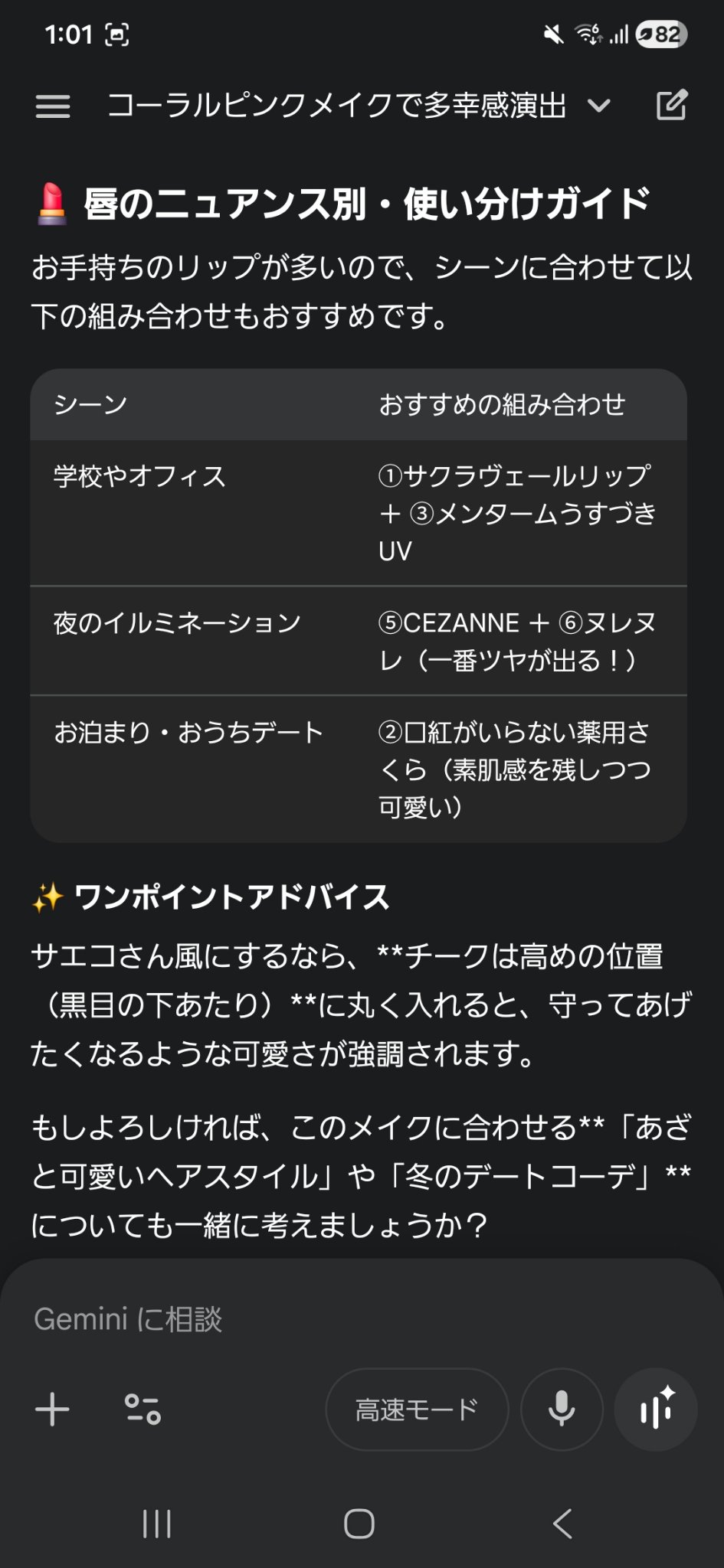Go to the home screen
Image resolution: width=724 pixels, height=1568 pixels.
[x=359, y=1524]
